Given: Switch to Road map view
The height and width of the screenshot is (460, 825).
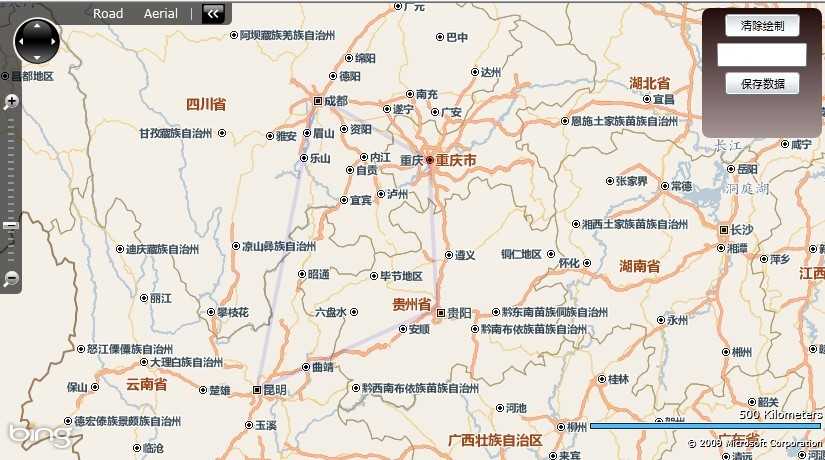Looking at the screenshot, I should 108,13.
